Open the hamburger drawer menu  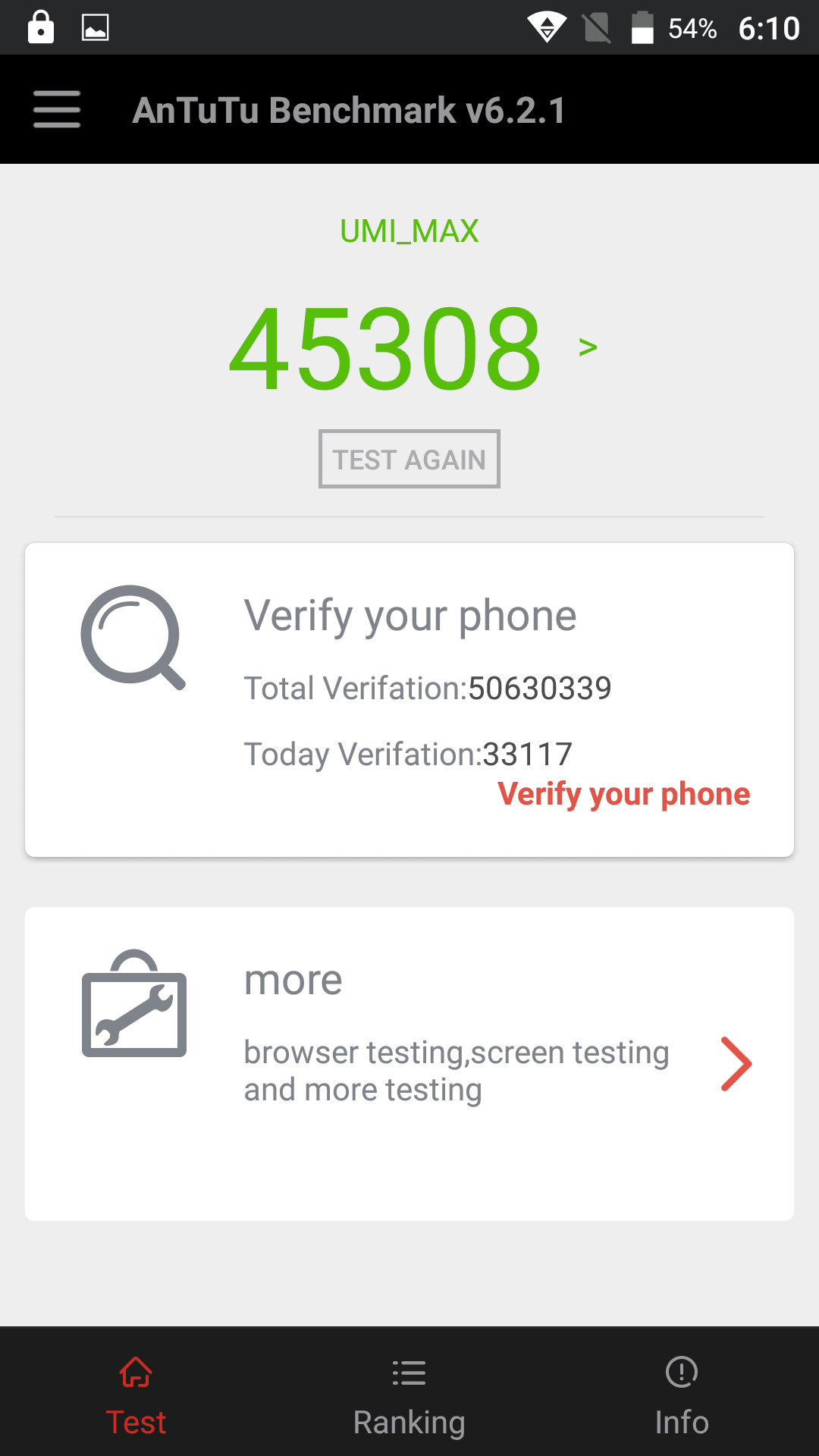(x=57, y=109)
